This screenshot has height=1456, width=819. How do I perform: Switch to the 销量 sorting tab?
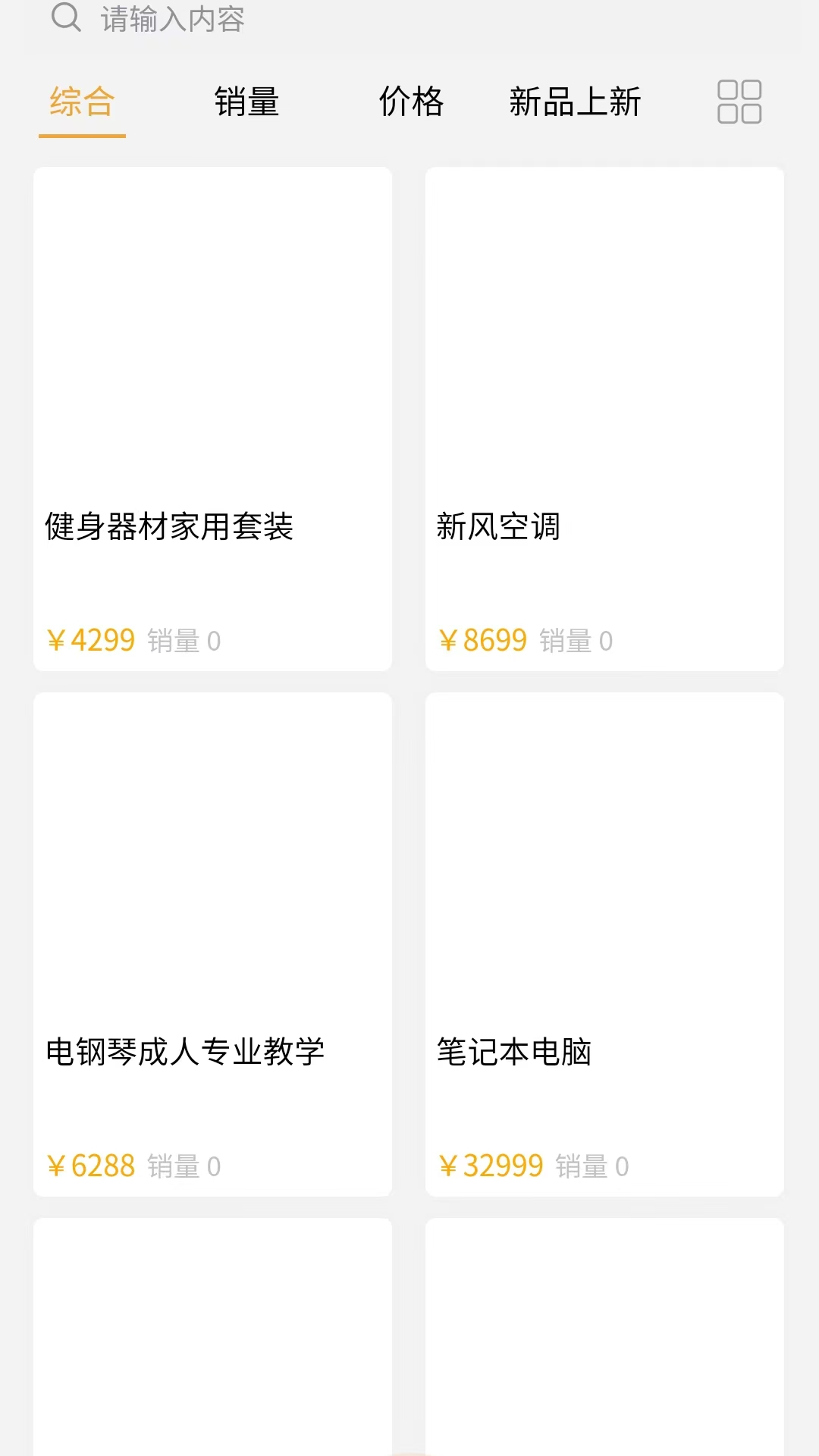tap(246, 103)
